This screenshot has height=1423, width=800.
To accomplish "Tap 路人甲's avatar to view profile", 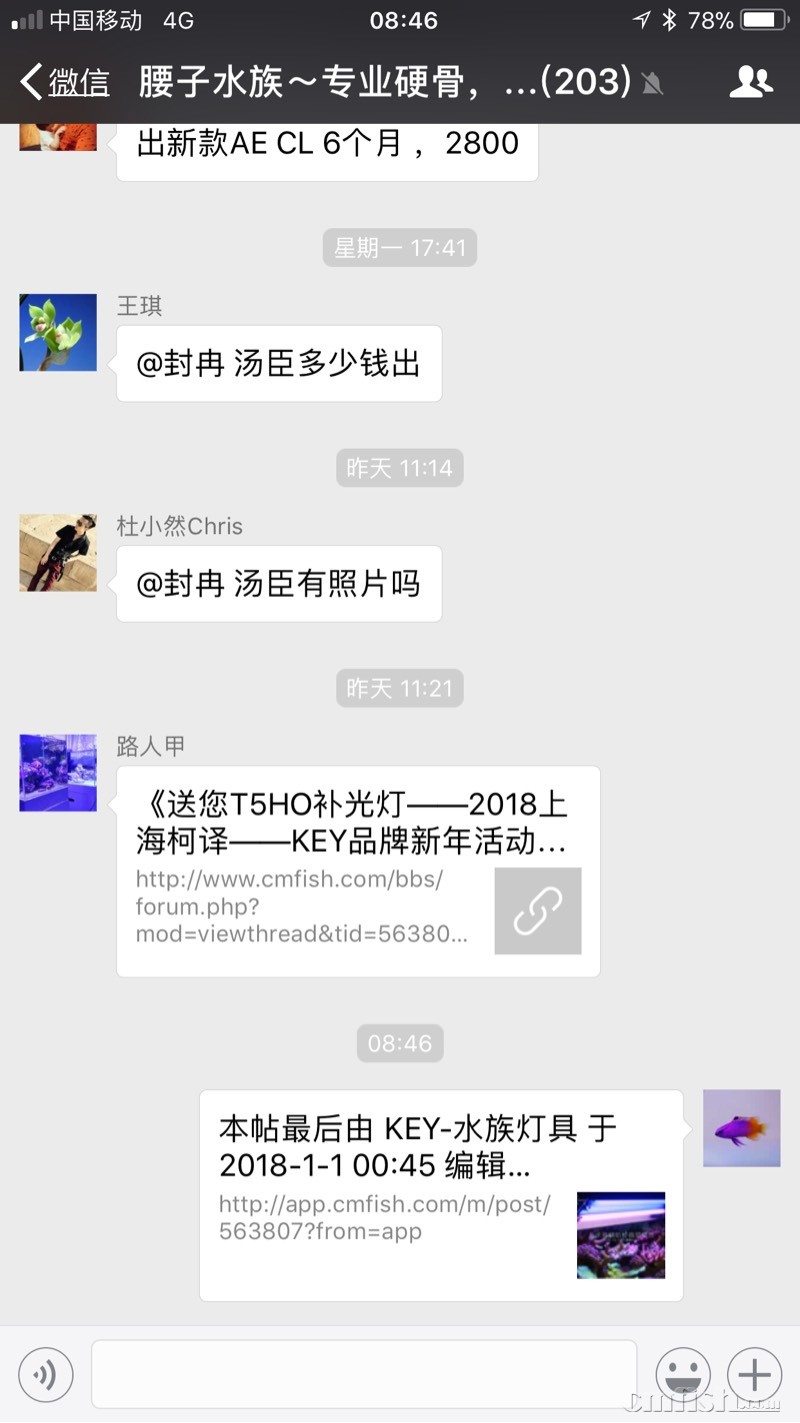I will click(58, 773).
